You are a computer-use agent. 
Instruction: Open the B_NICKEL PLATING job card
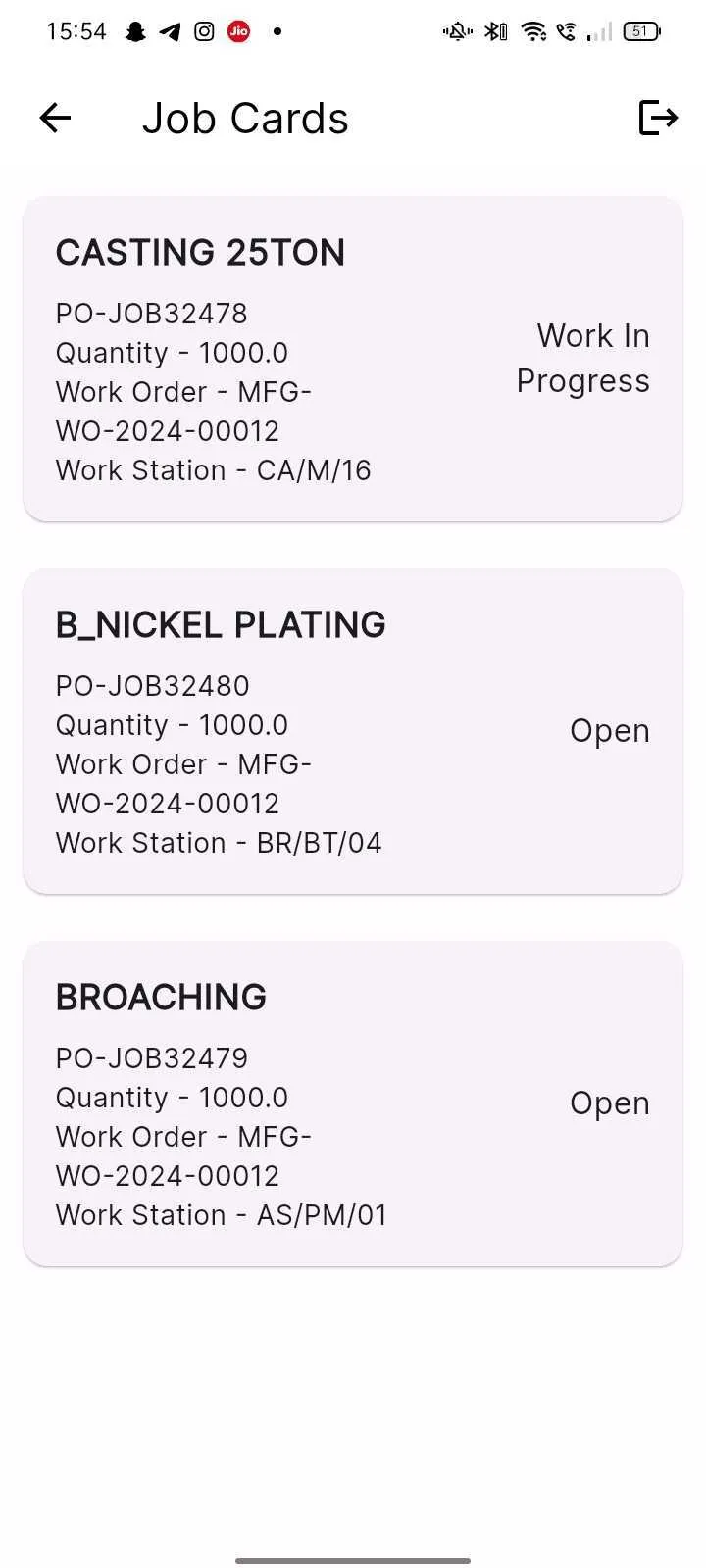pyautogui.click(x=352, y=731)
